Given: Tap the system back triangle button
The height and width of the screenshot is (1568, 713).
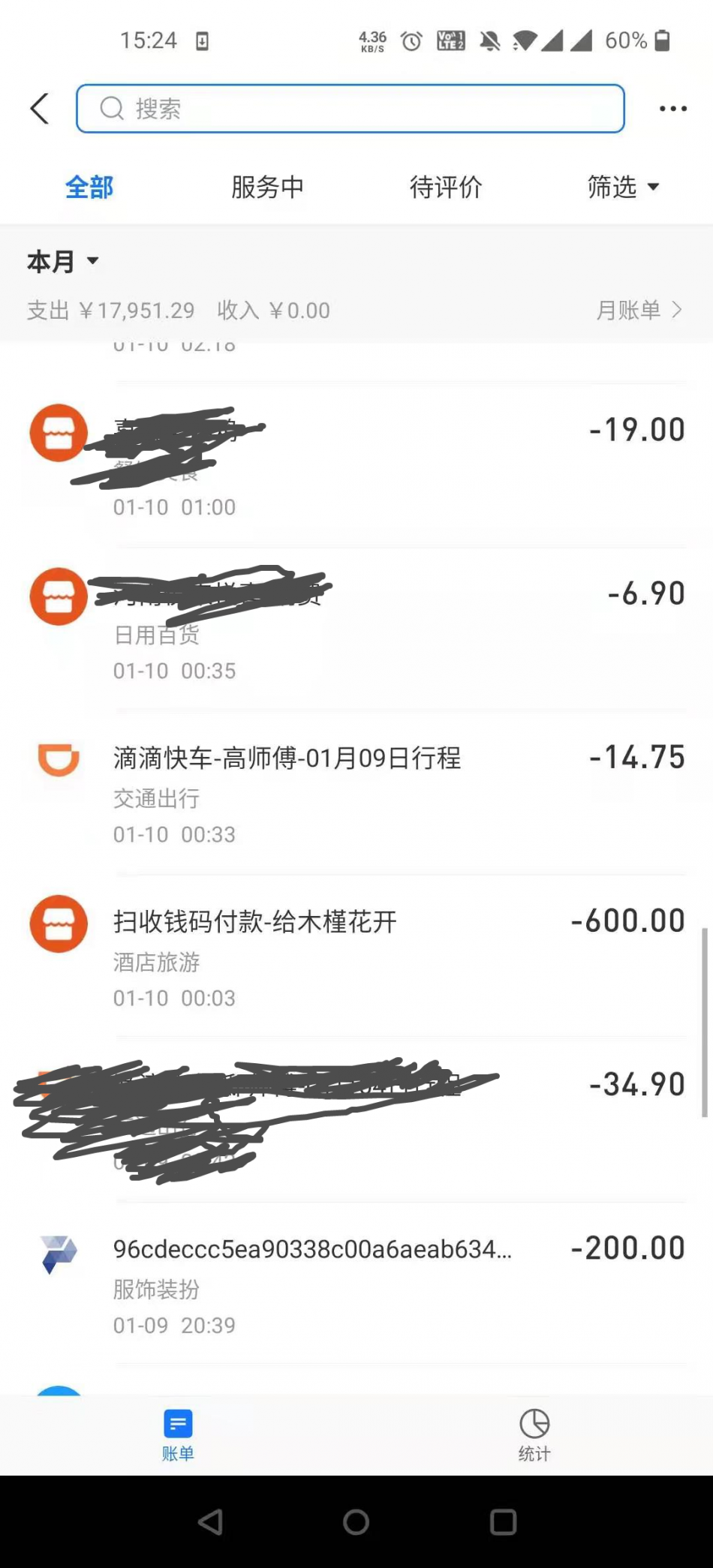Looking at the screenshot, I should [210, 1522].
